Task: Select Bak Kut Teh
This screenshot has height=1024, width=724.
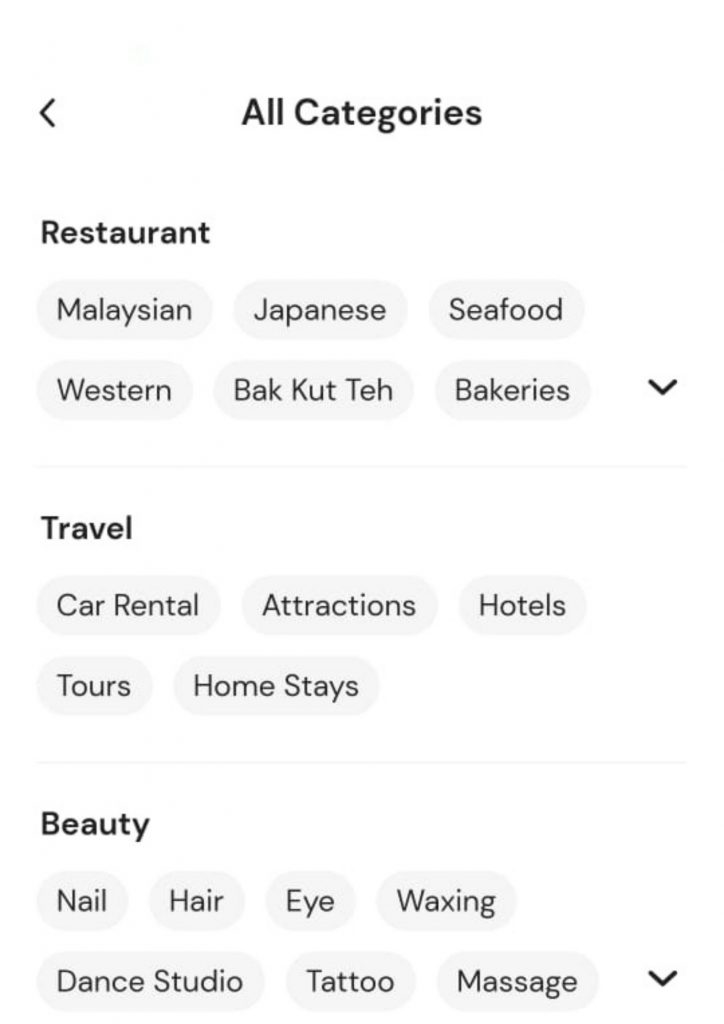Action: (x=313, y=390)
